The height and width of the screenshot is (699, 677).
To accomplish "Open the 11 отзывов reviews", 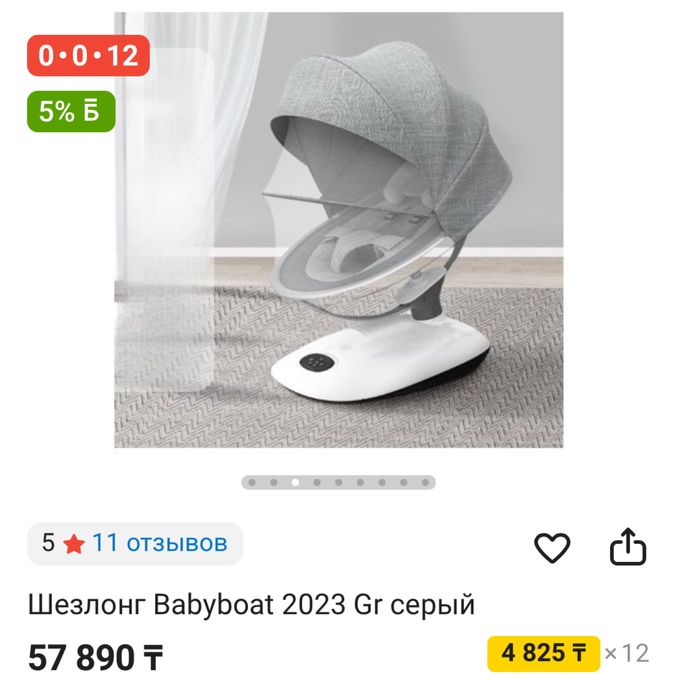I will 159,543.
